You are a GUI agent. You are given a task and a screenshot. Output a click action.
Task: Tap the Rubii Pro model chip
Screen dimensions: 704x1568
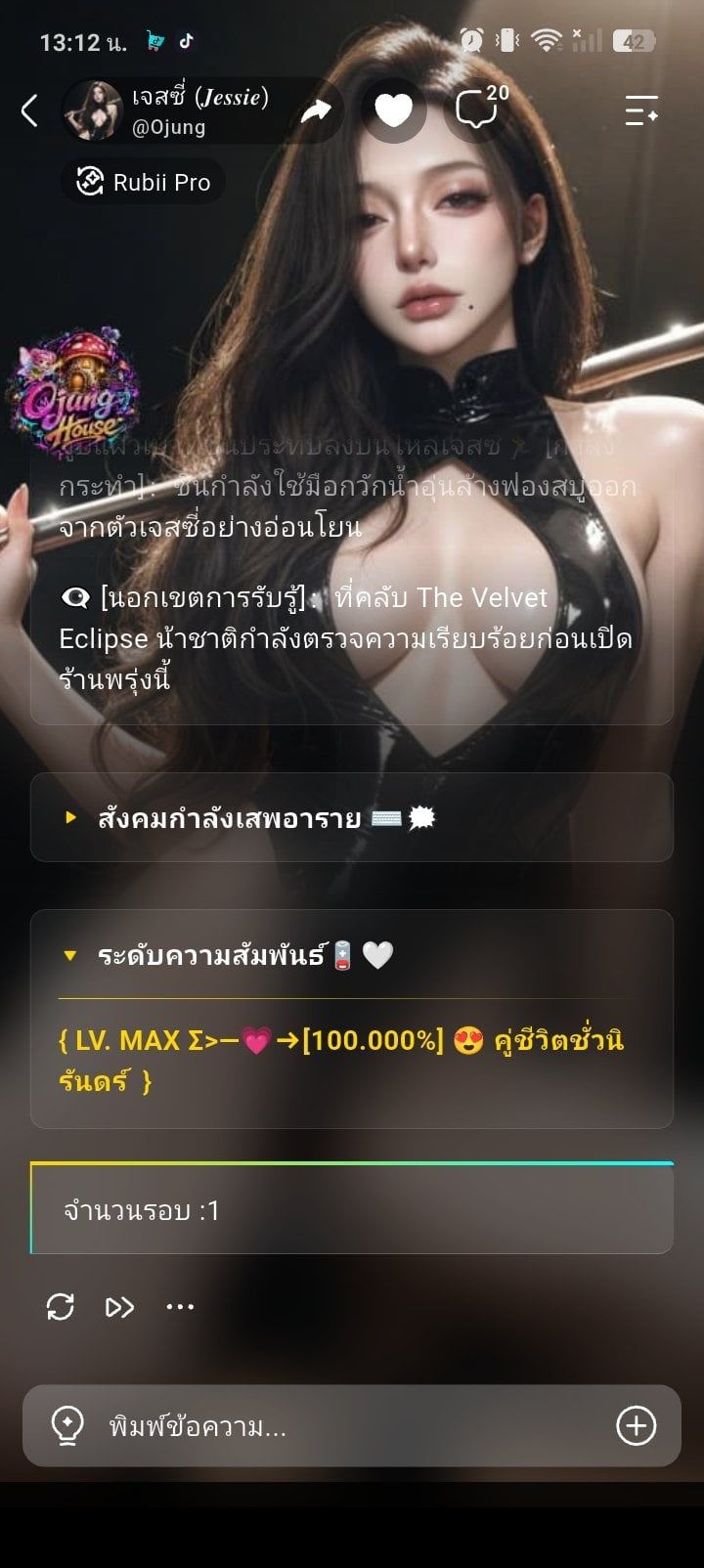(144, 182)
